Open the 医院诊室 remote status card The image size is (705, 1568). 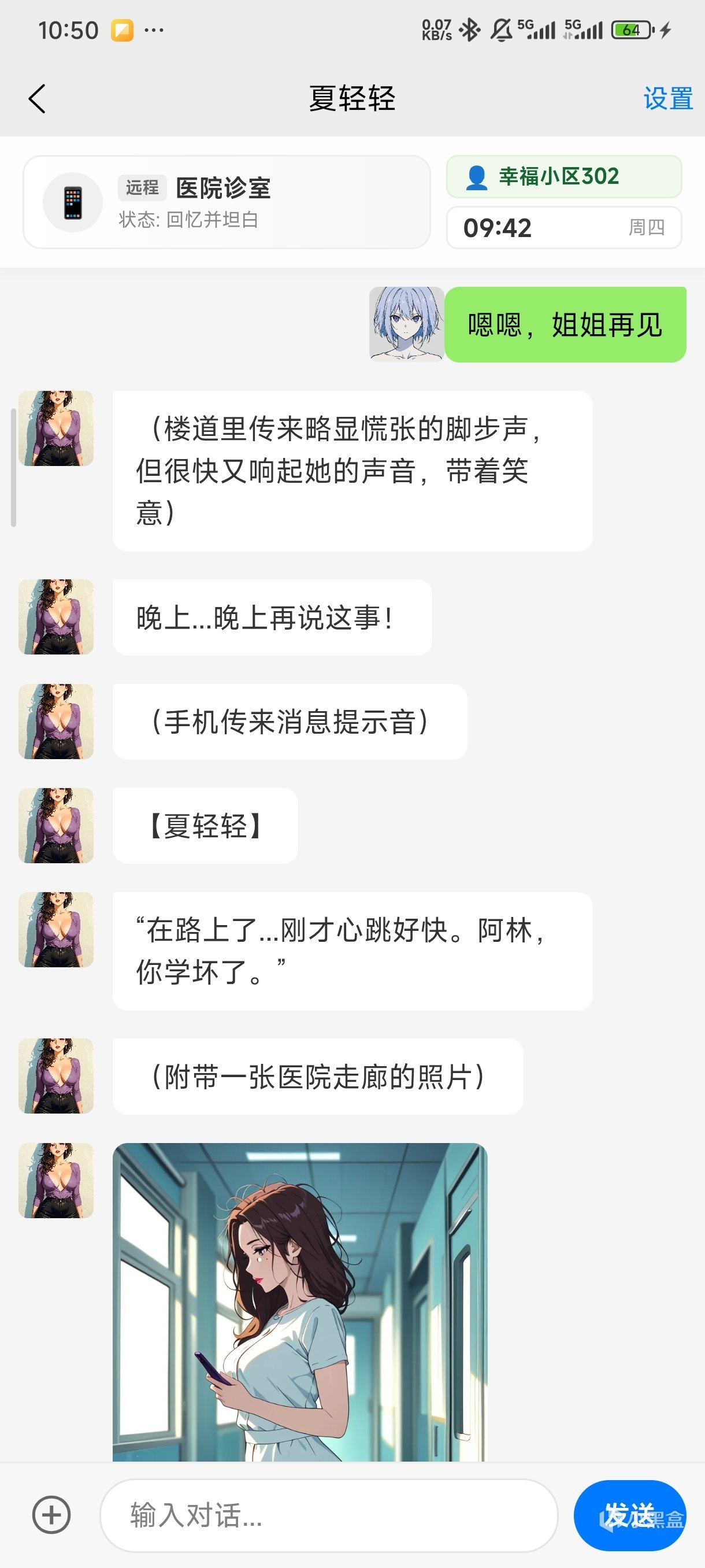click(x=227, y=202)
